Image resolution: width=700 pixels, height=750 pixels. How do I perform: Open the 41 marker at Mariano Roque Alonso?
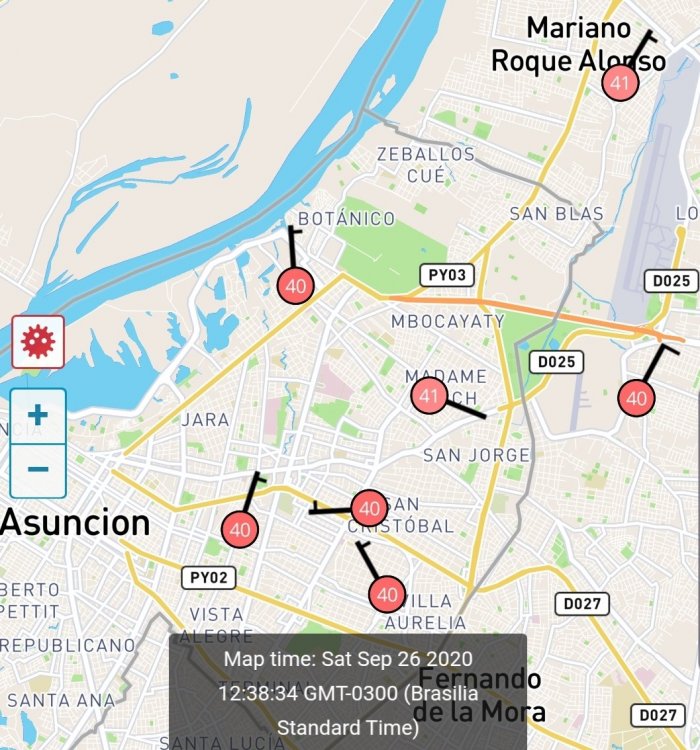coord(620,83)
